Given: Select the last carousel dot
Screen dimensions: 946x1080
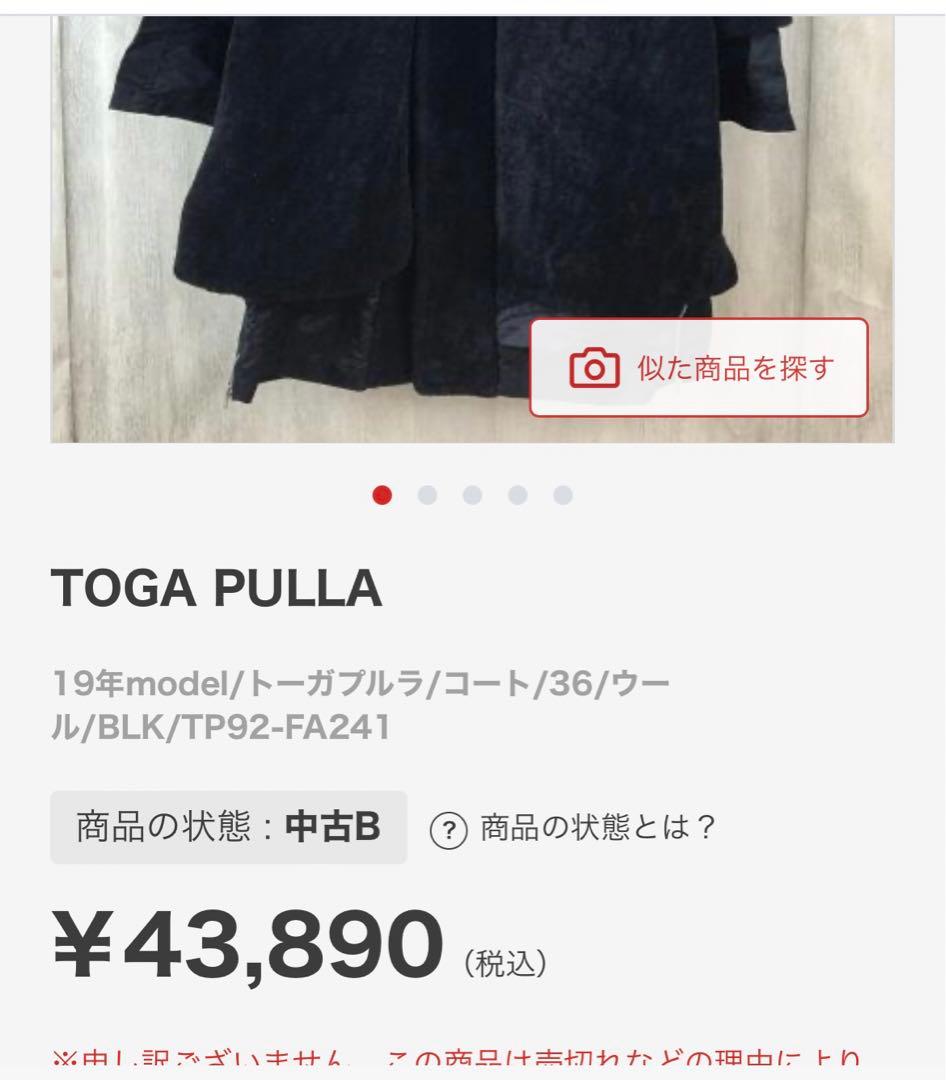Looking at the screenshot, I should point(560,493).
